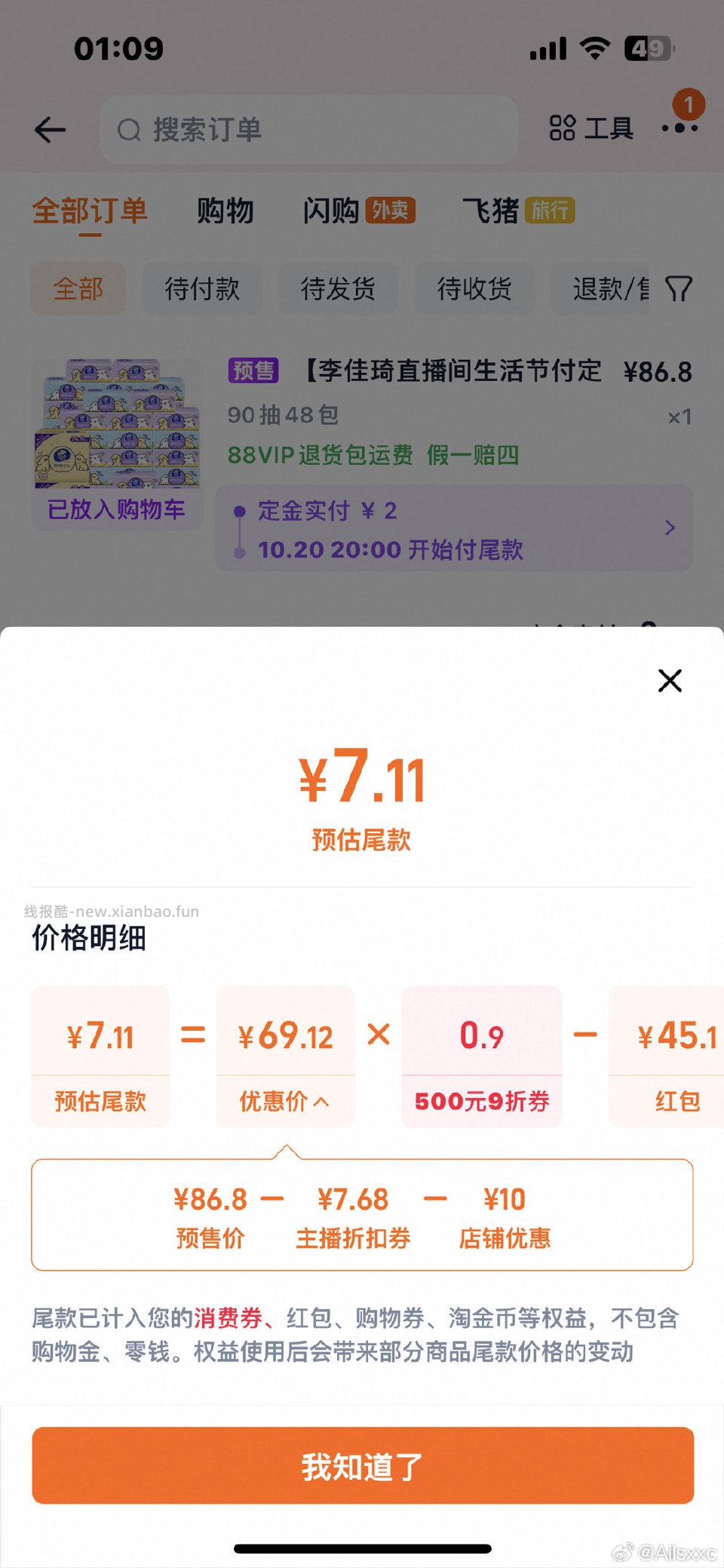This screenshot has height=1568, width=724.
Task: Open the order filter funnel icon
Action: pyautogui.click(x=680, y=289)
